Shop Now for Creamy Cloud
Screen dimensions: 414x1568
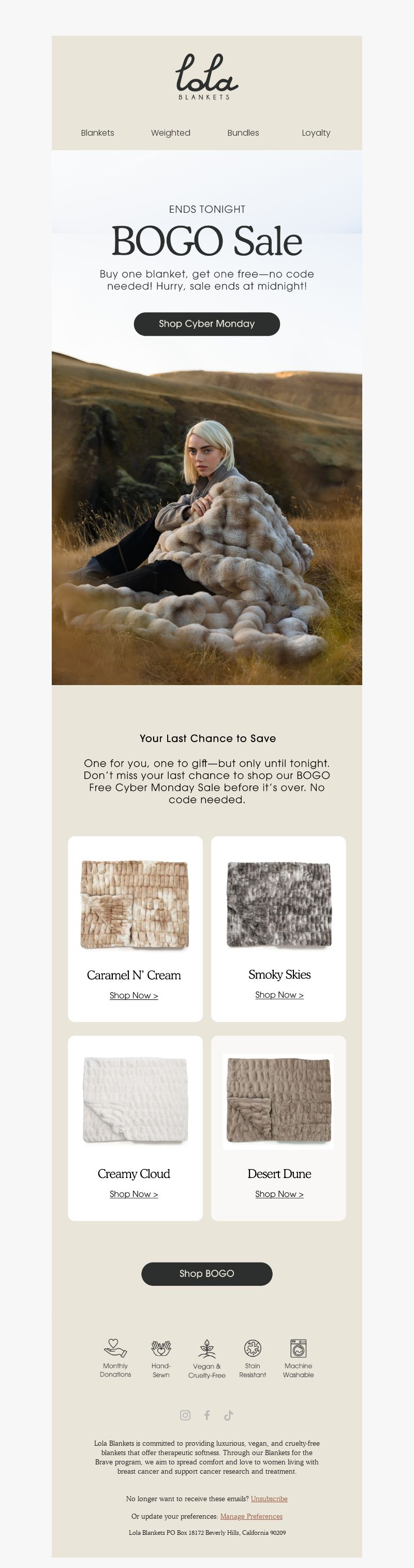134,1194
